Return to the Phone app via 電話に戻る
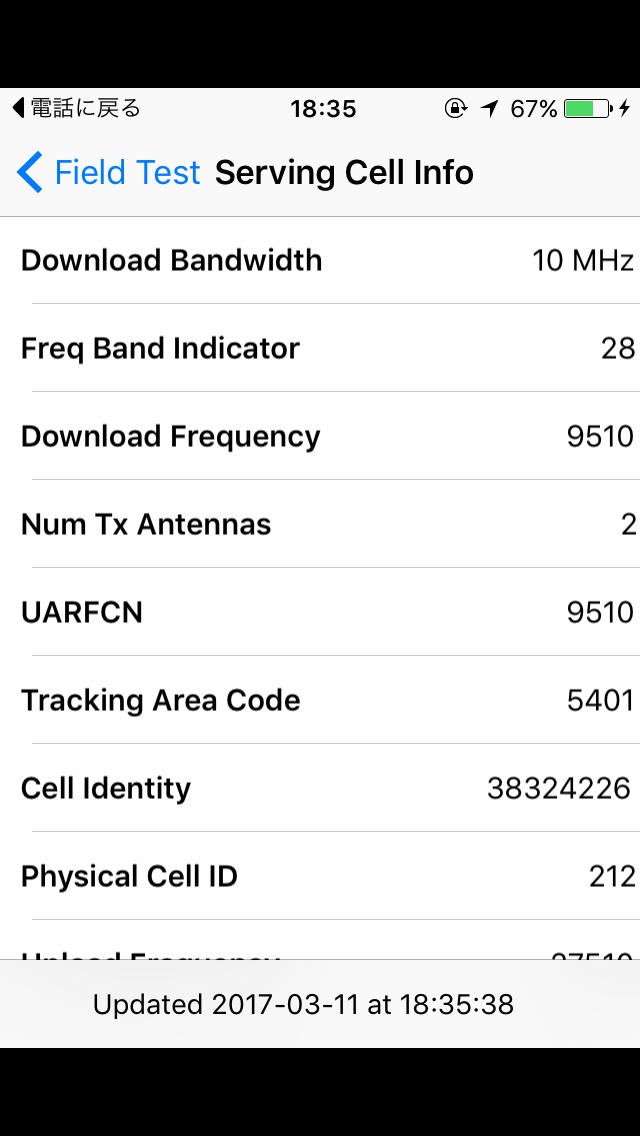This screenshot has height=1136, width=640. coord(76,108)
